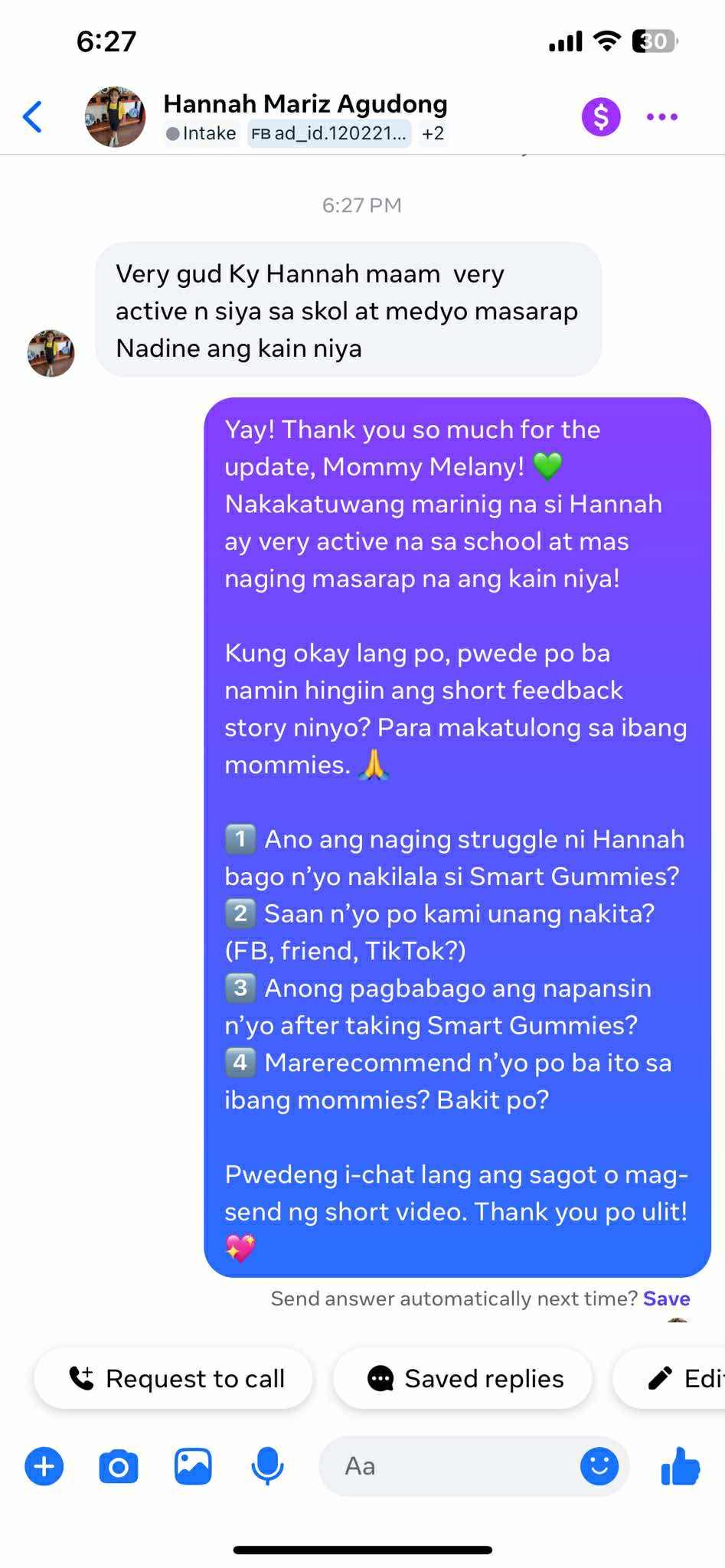Open the plus attachments menu

click(44, 1466)
